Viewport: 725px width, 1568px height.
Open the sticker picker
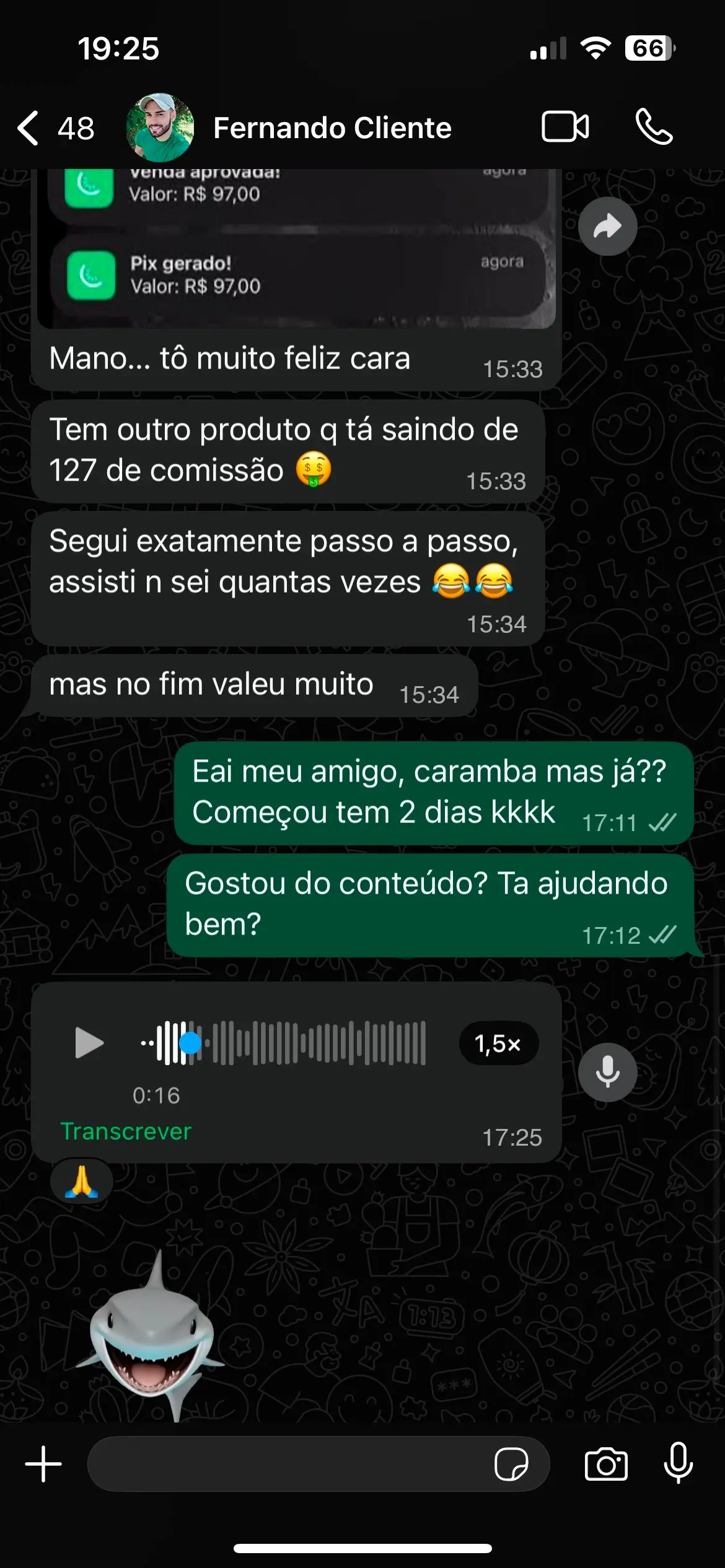(511, 1464)
